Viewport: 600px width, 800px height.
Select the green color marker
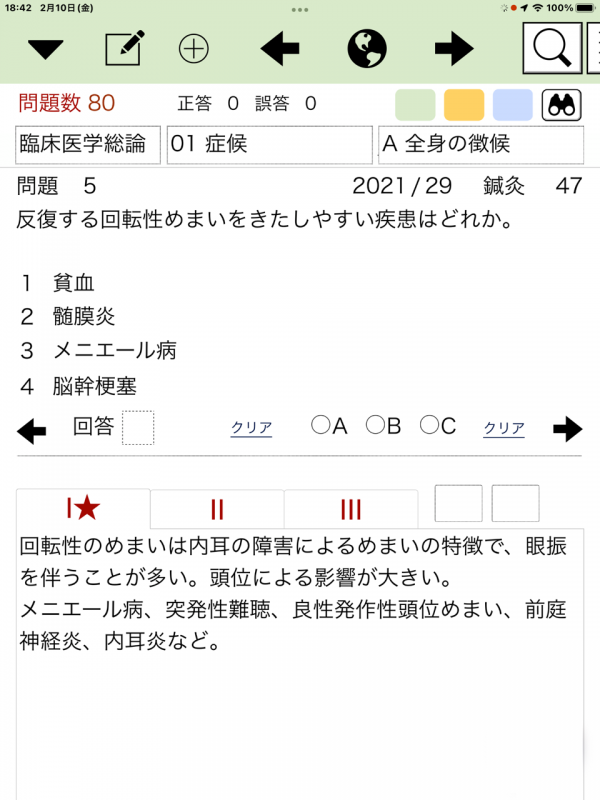[x=415, y=105]
